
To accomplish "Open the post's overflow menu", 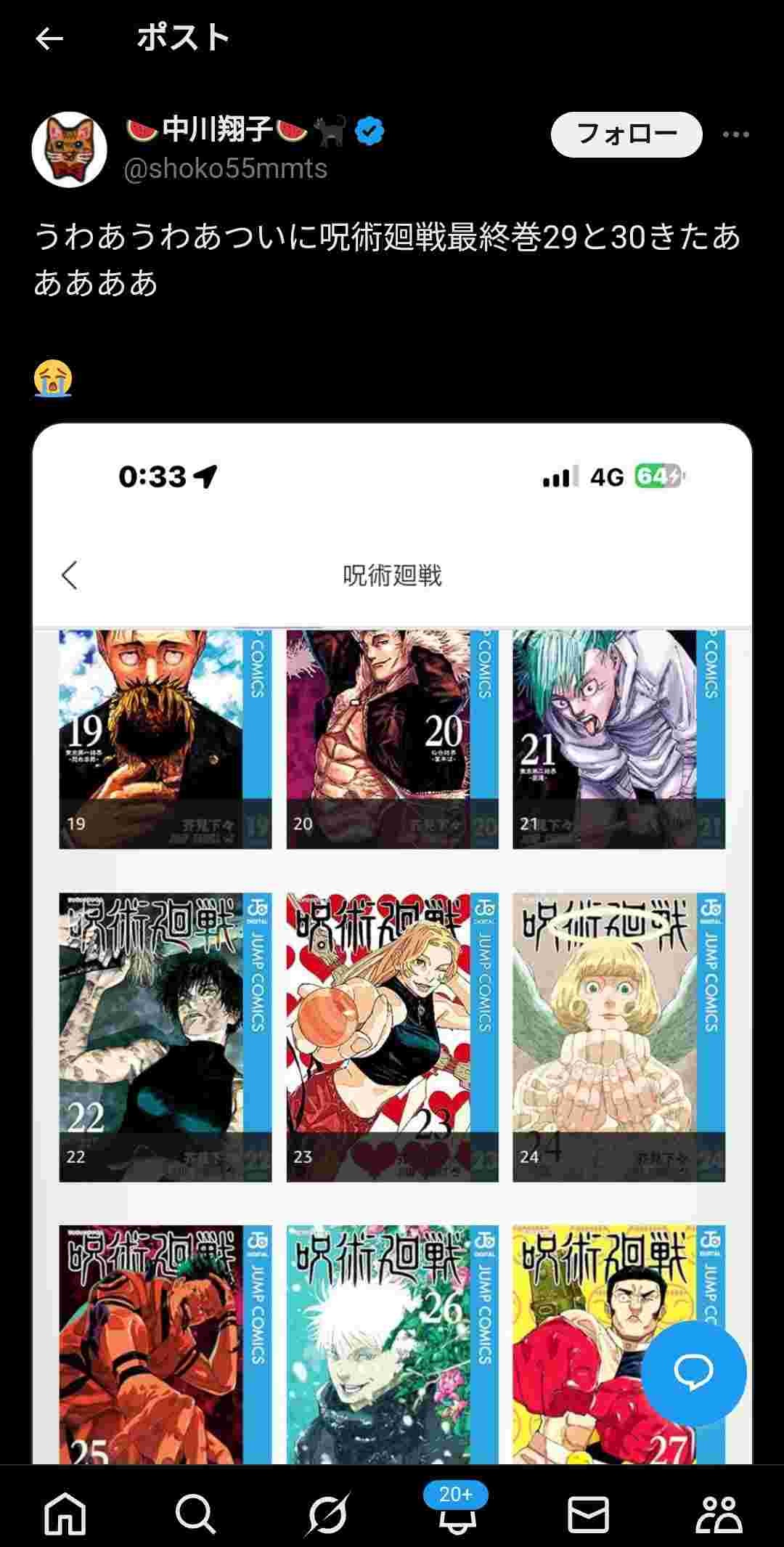I will 735,134.
